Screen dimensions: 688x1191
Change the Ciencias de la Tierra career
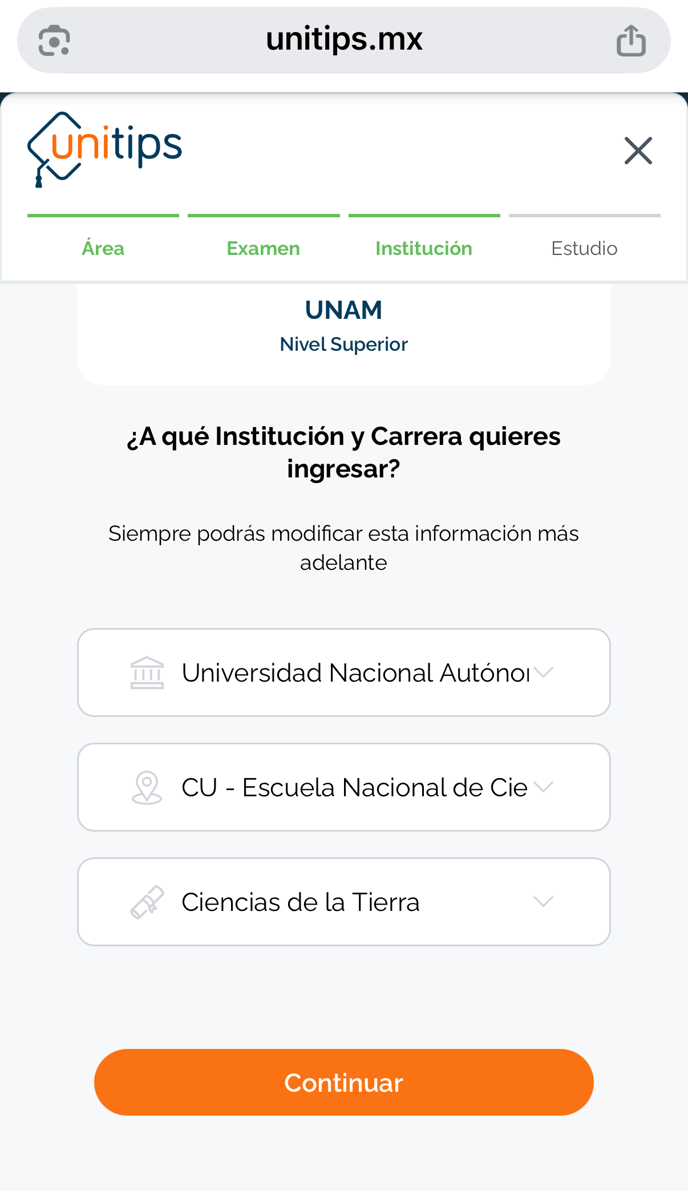coord(344,902)
